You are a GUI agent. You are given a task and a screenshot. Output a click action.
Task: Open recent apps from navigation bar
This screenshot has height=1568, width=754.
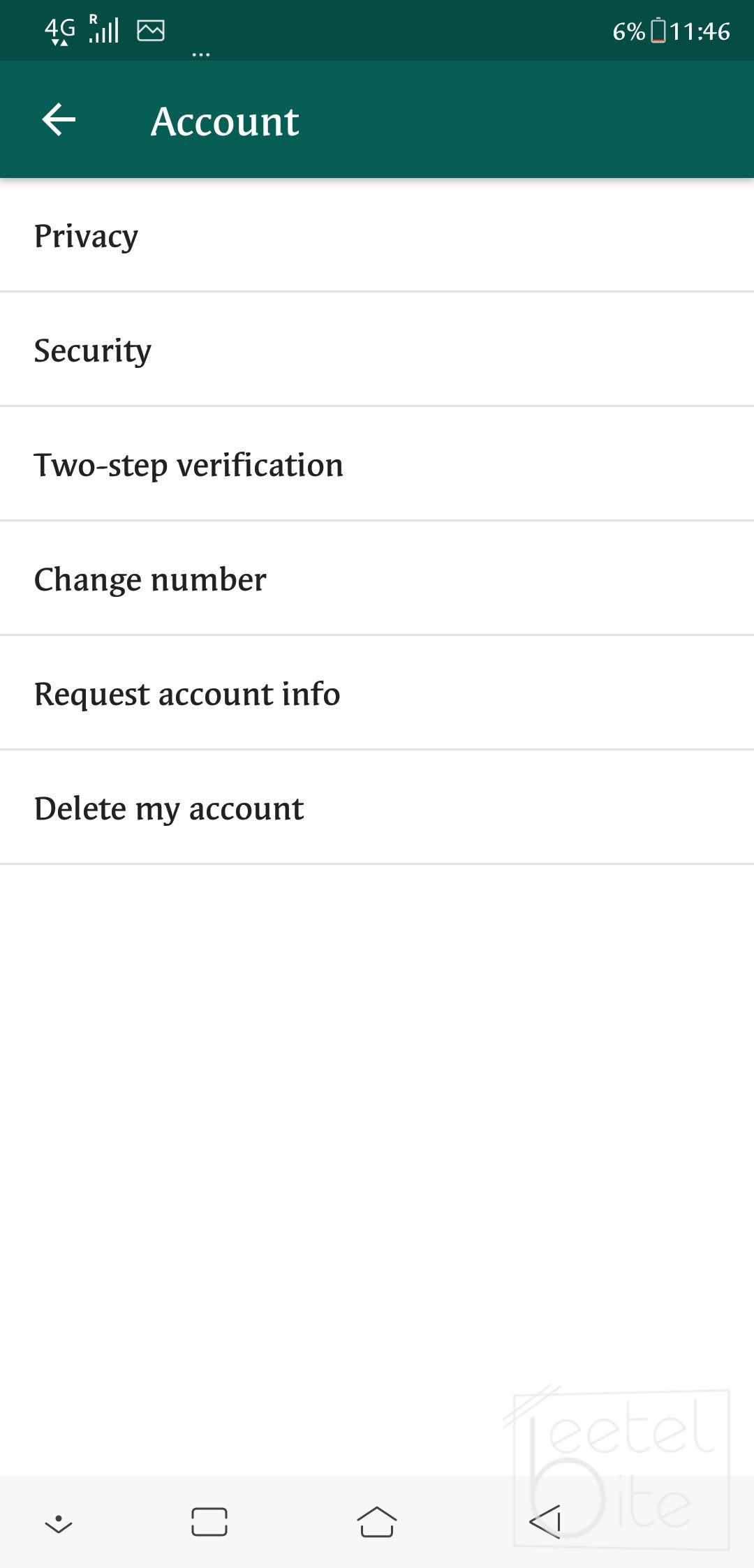(209, 1522)
